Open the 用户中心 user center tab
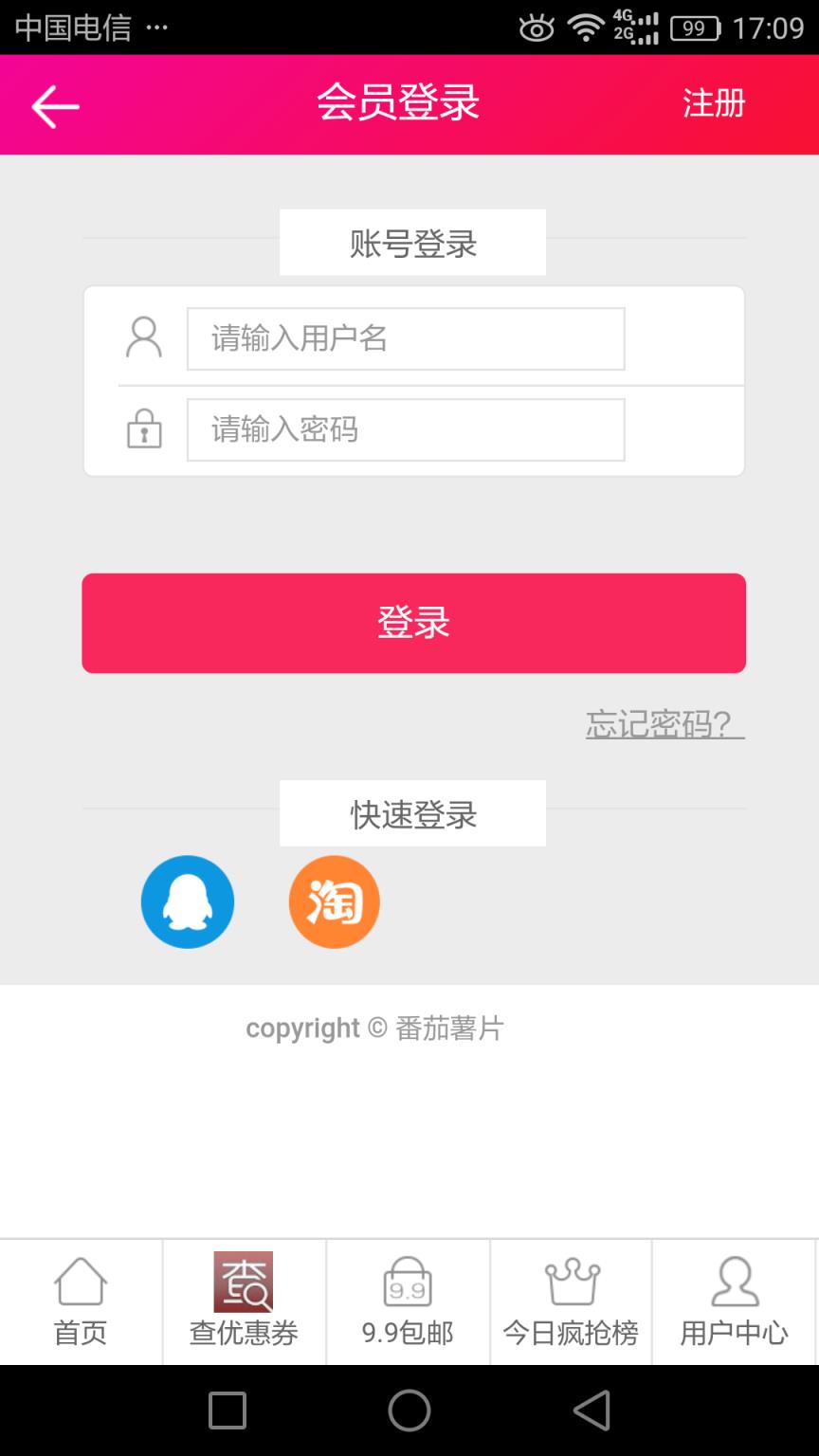Screen dimensions: 819x1456 [734, 1301]
